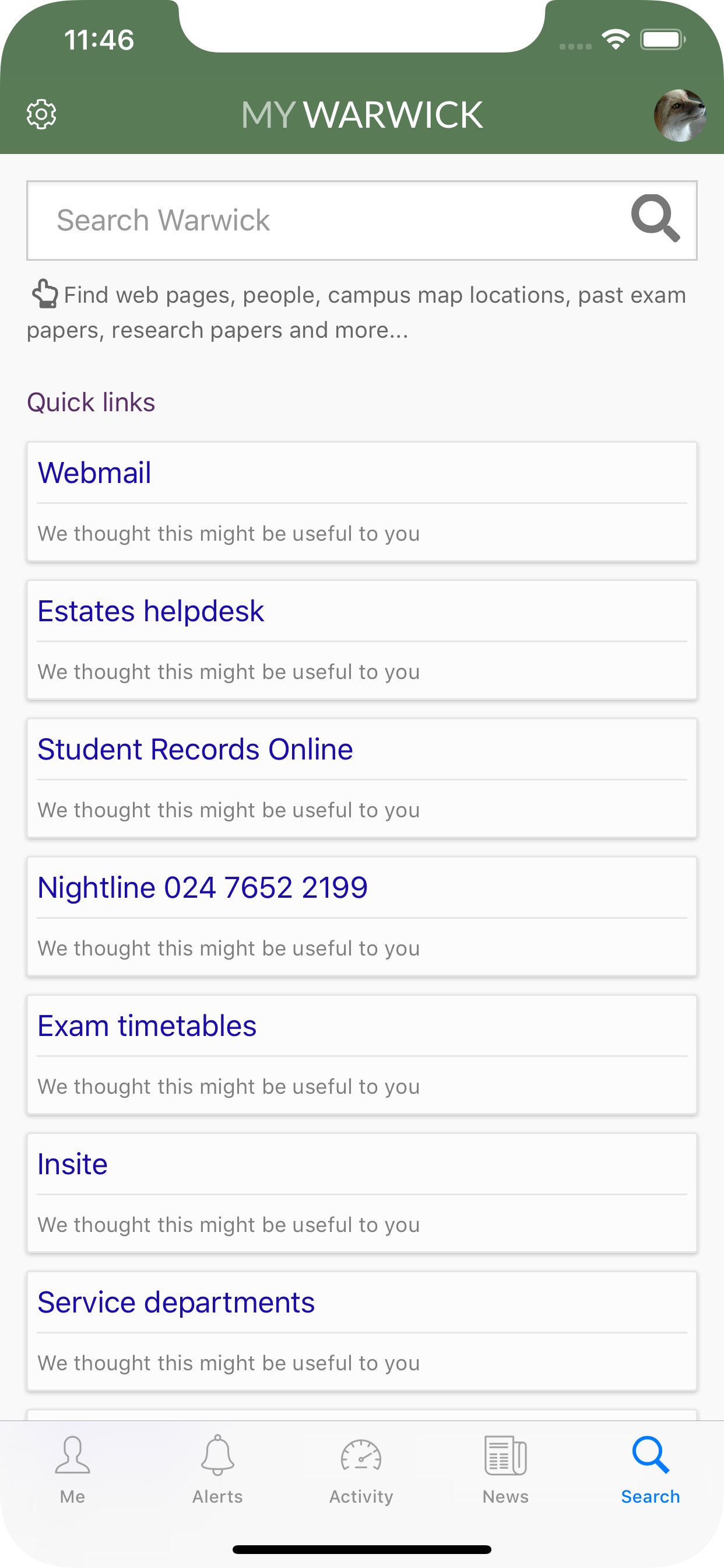Open the settings gear
Image resolution: width=724 pixels, height=1568 pixels.
[41, 114]
